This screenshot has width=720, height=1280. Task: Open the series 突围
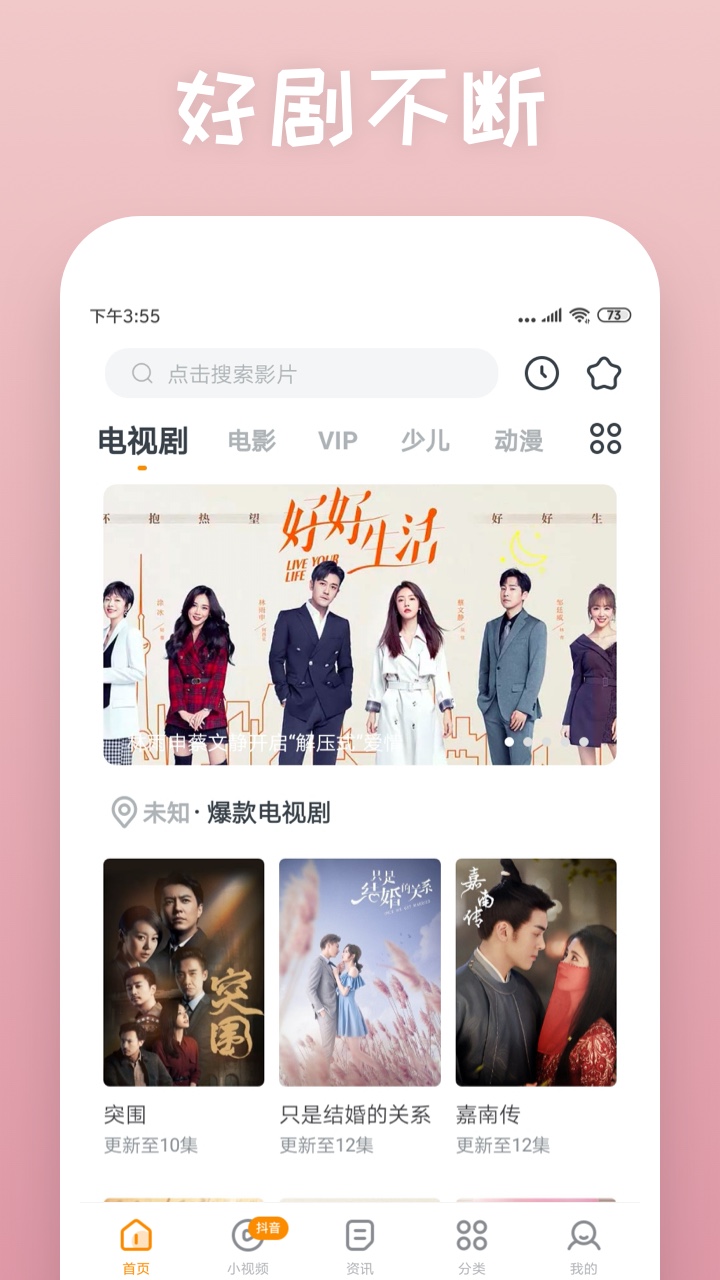[183, 975]
